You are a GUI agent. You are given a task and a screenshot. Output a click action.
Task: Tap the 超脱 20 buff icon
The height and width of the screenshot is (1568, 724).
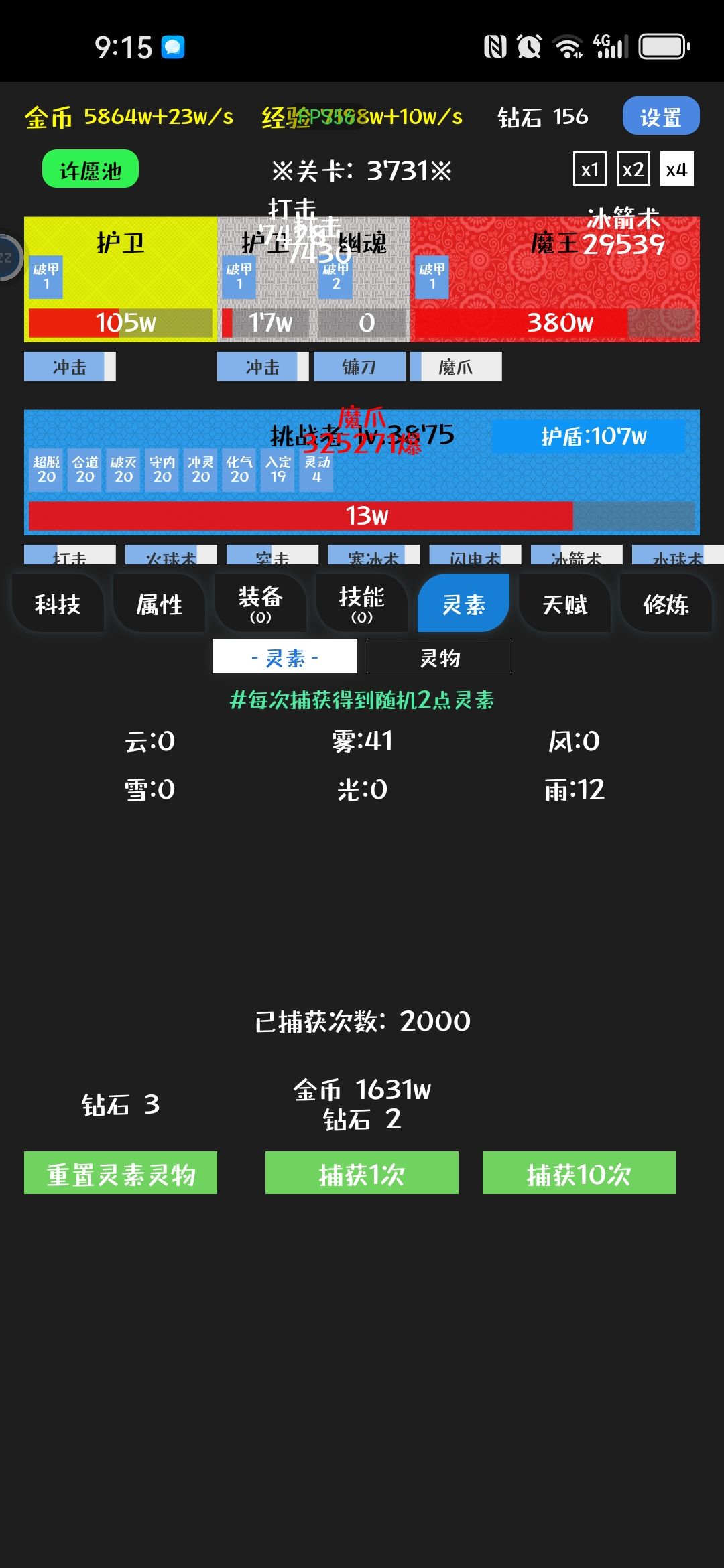point(45,471)
